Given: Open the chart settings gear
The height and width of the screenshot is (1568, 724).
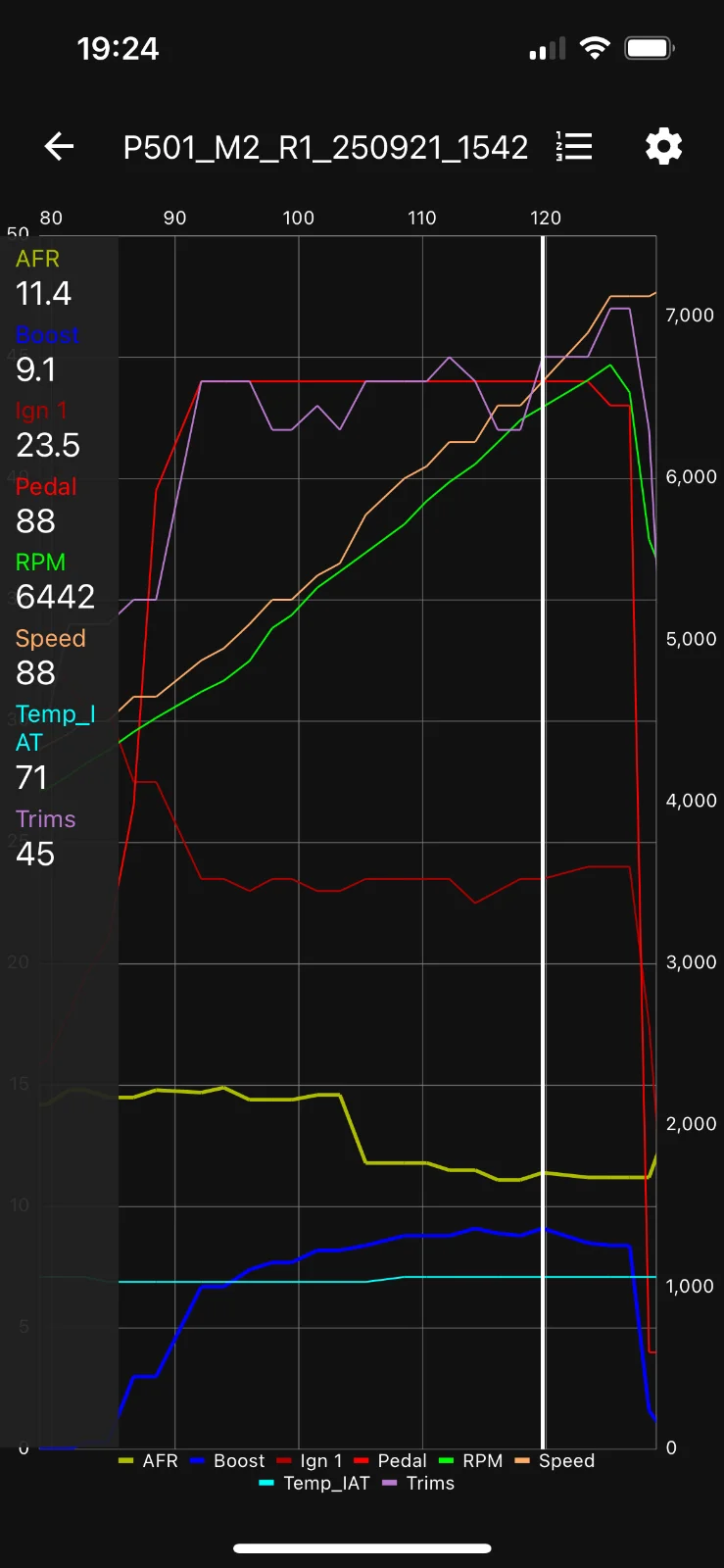Looking at the screenshot, I should 663,147.
